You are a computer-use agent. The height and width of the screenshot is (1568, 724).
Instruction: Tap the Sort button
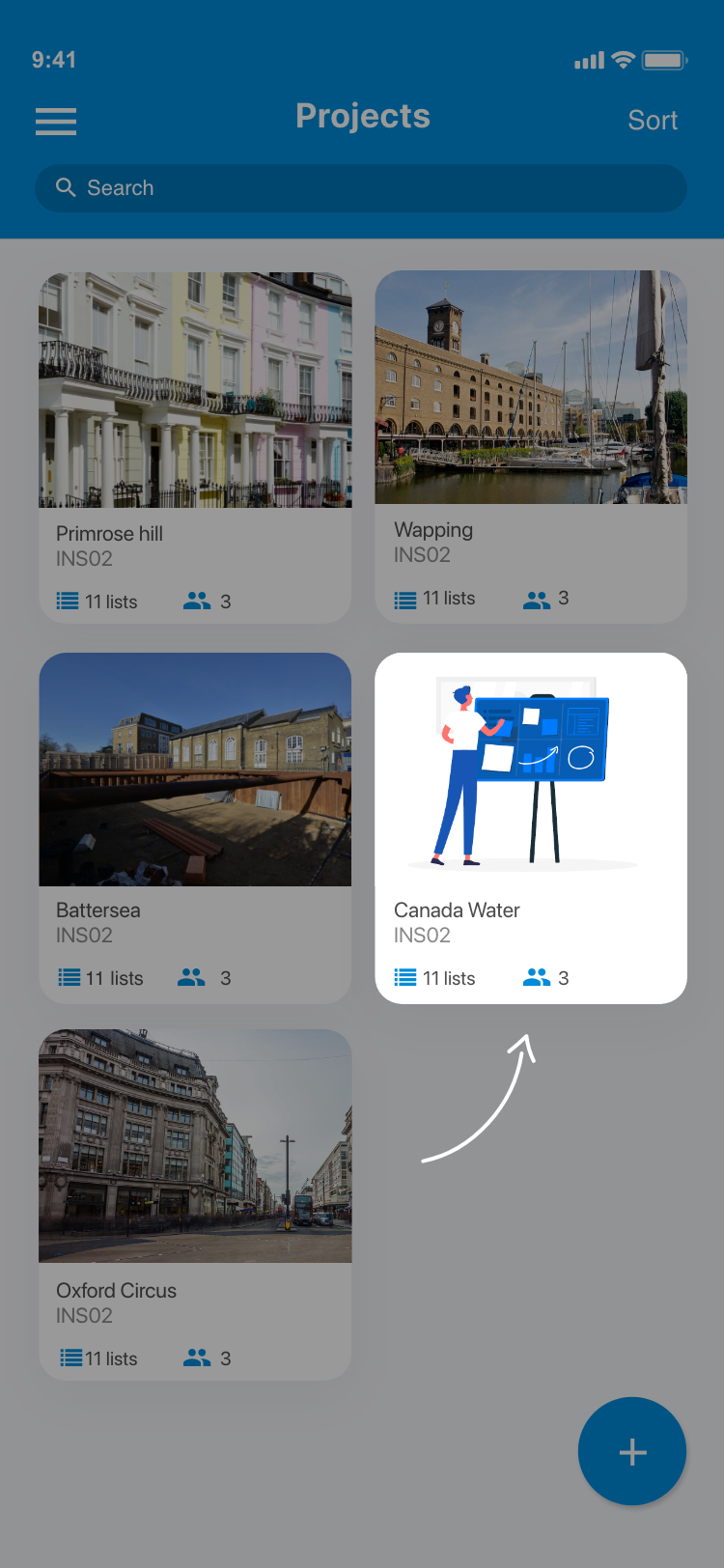(653, 121)
